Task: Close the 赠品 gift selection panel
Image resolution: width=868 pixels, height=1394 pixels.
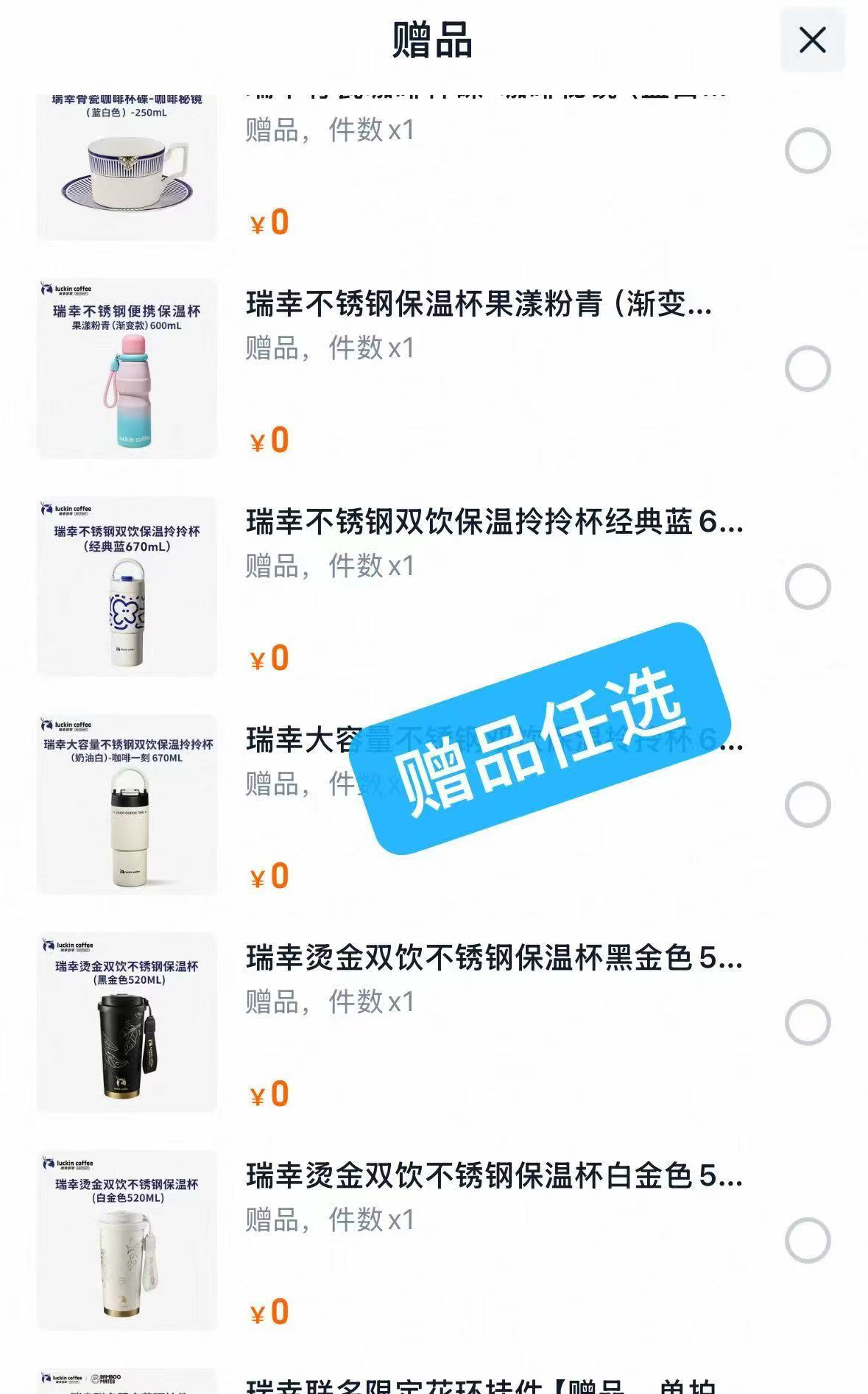Action: pyautogui.click(x=811, y=41)
